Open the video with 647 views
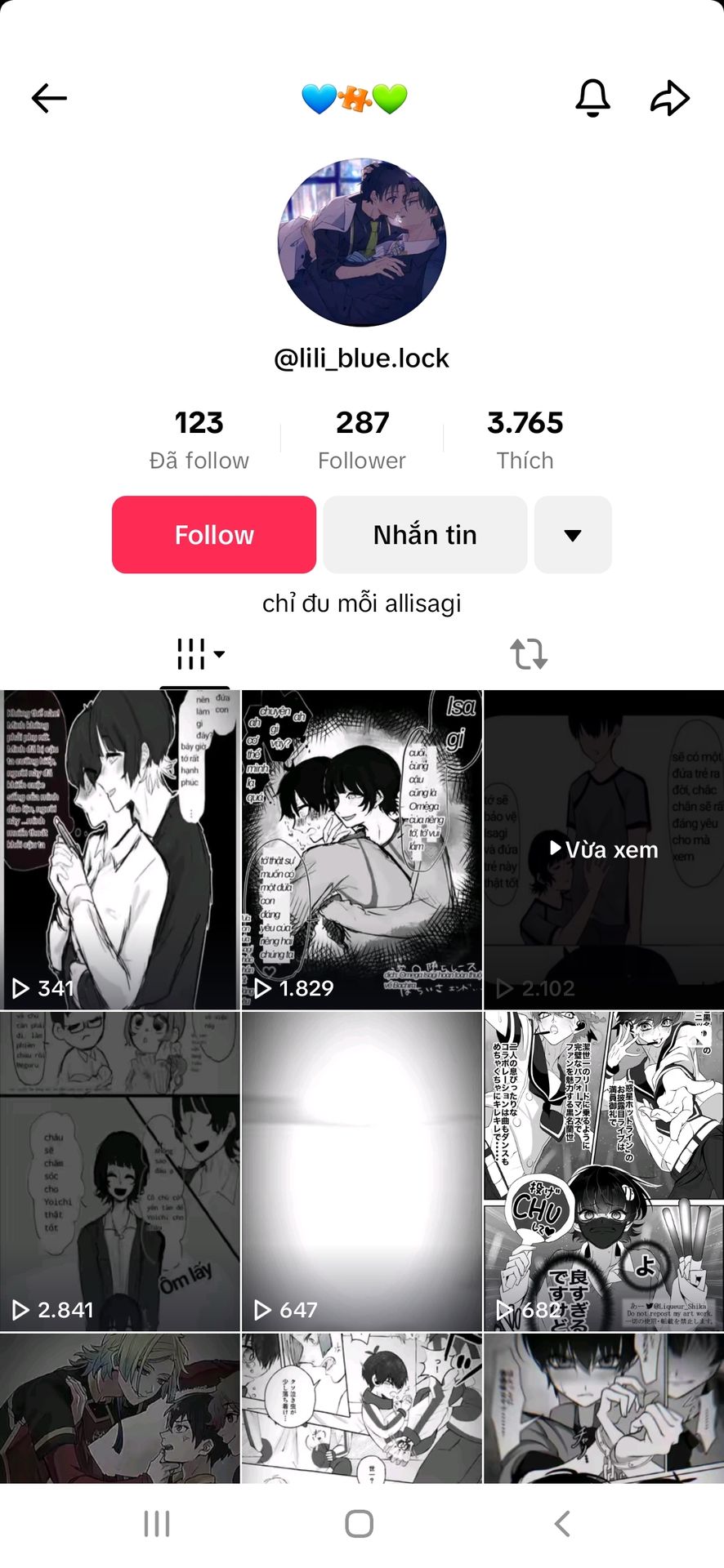Image resolution: width=724 pixels, height=1568 pixels. pyautogui.click(x=362, y=1171)
